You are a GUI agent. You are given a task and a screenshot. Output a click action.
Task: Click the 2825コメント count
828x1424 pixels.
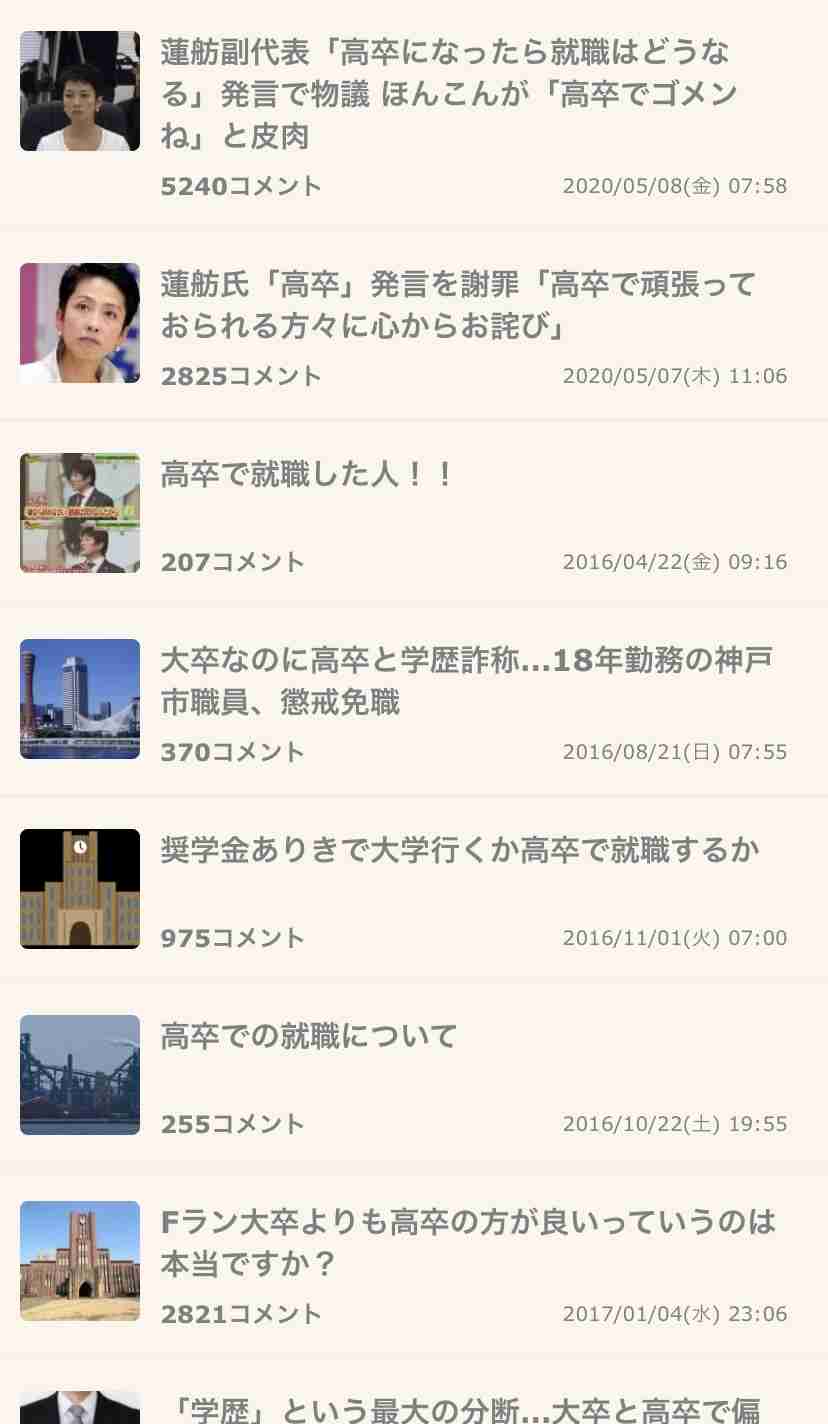click(241, 376)
